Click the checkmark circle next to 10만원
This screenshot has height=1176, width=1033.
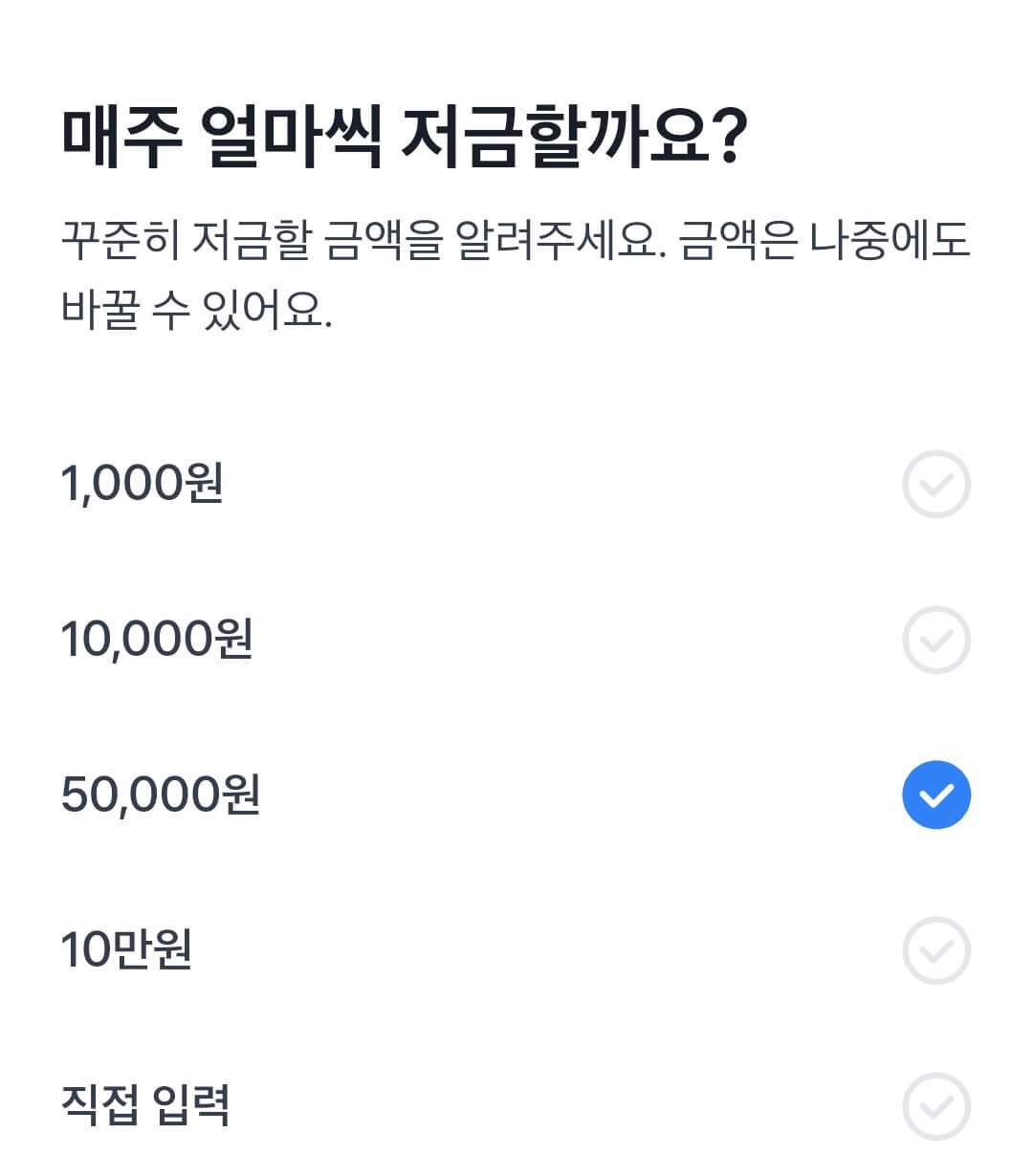tap(935, 950)
